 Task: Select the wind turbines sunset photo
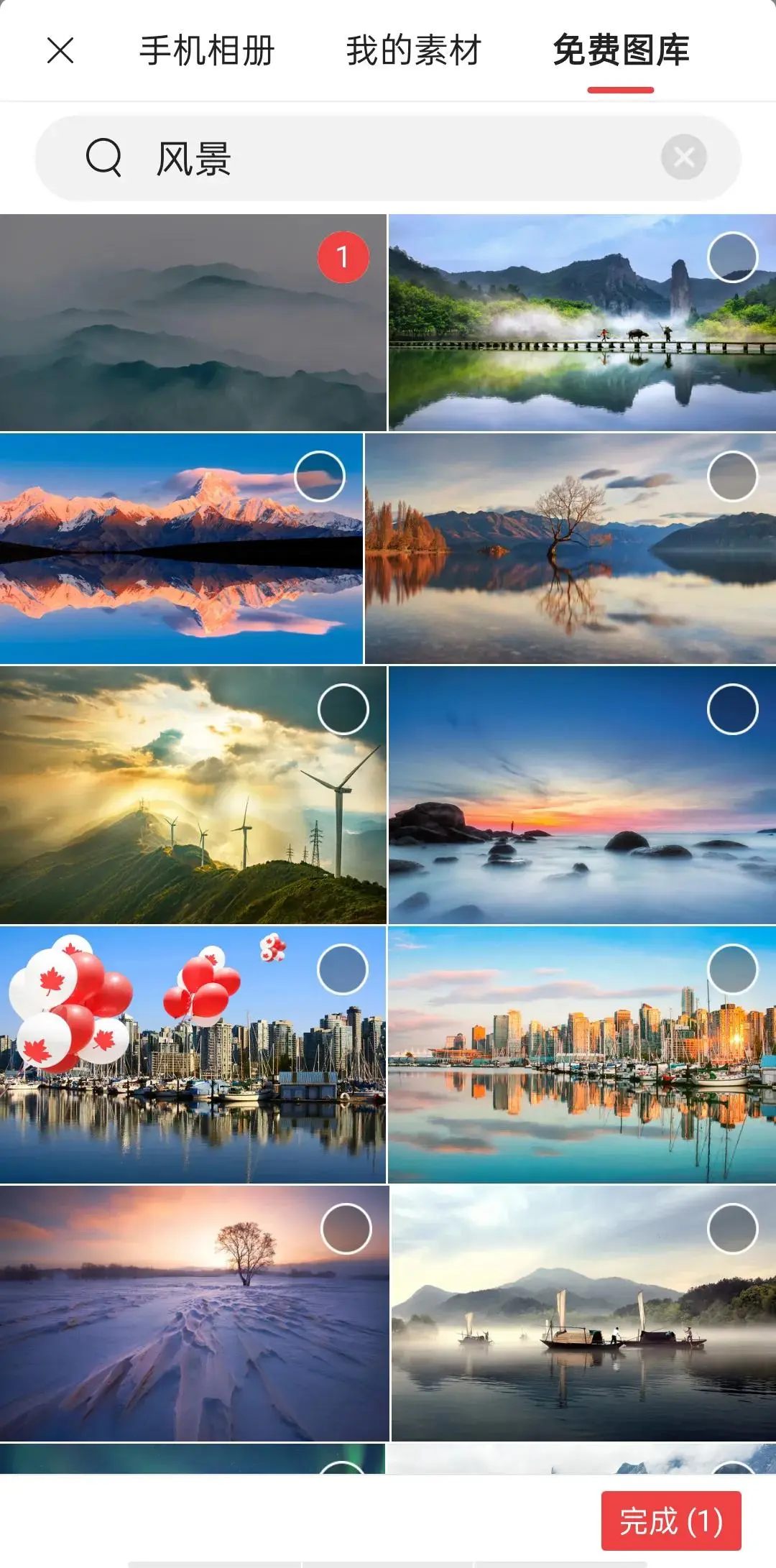point(343,709)
